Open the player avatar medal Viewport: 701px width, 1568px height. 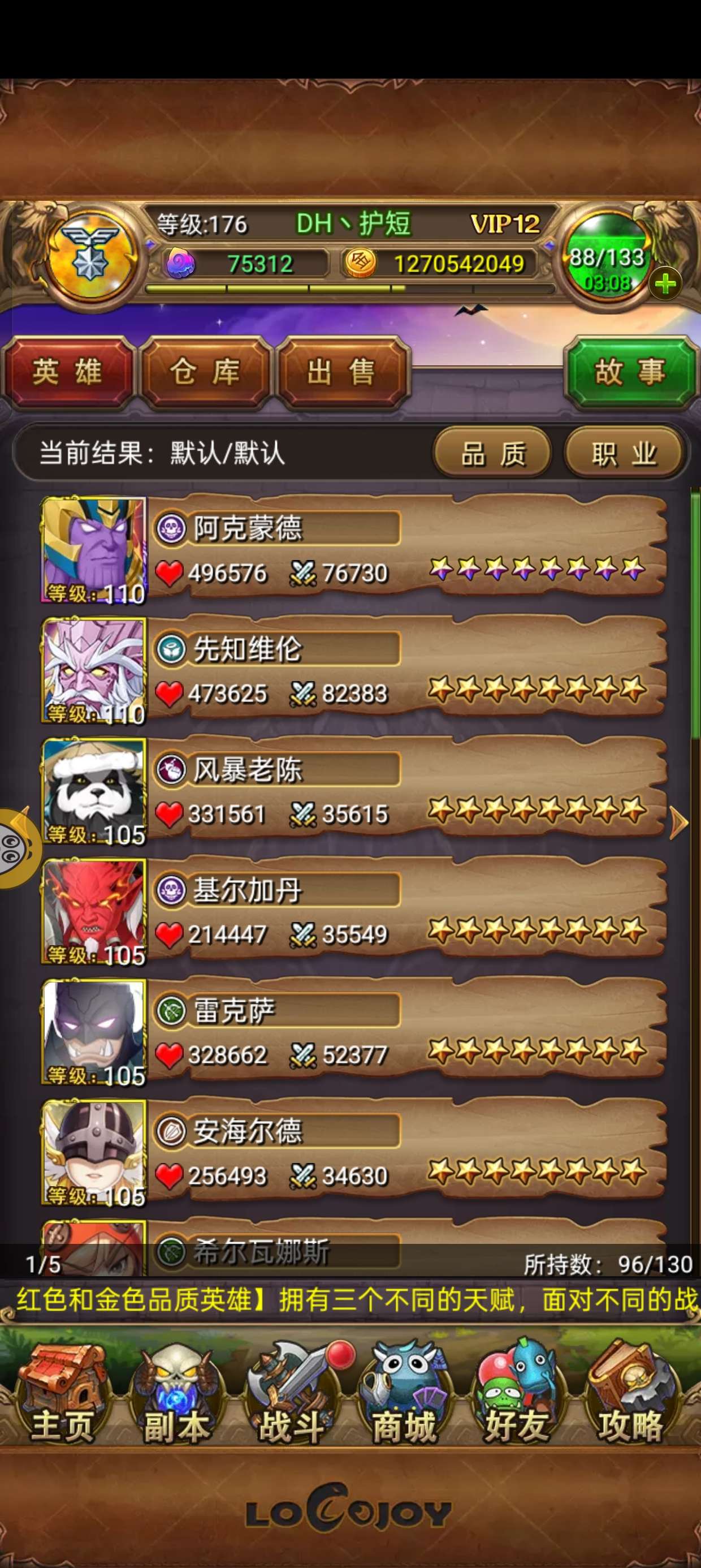[x=91, y=256]
